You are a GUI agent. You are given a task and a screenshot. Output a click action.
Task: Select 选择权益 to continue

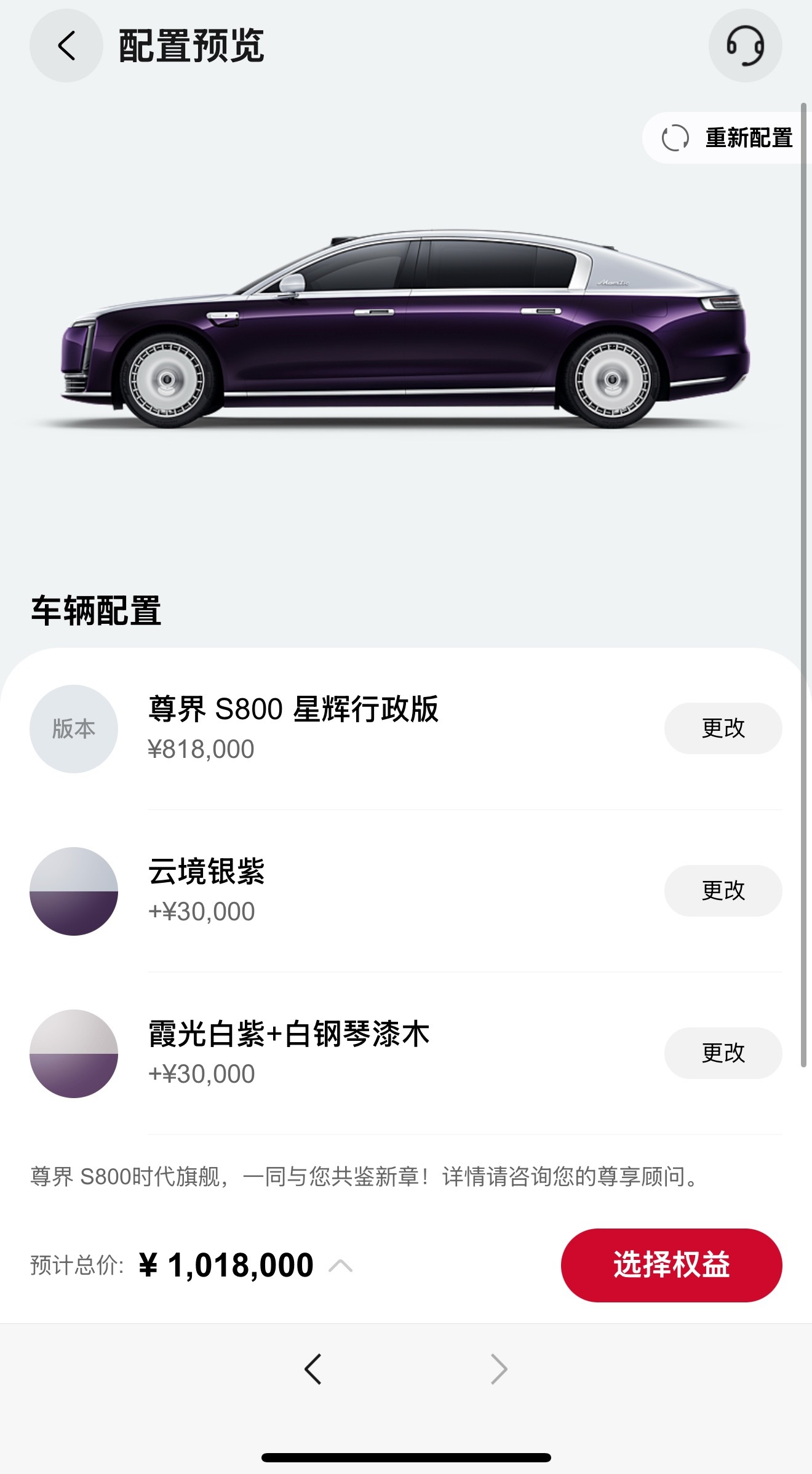tap(671, 1265)
